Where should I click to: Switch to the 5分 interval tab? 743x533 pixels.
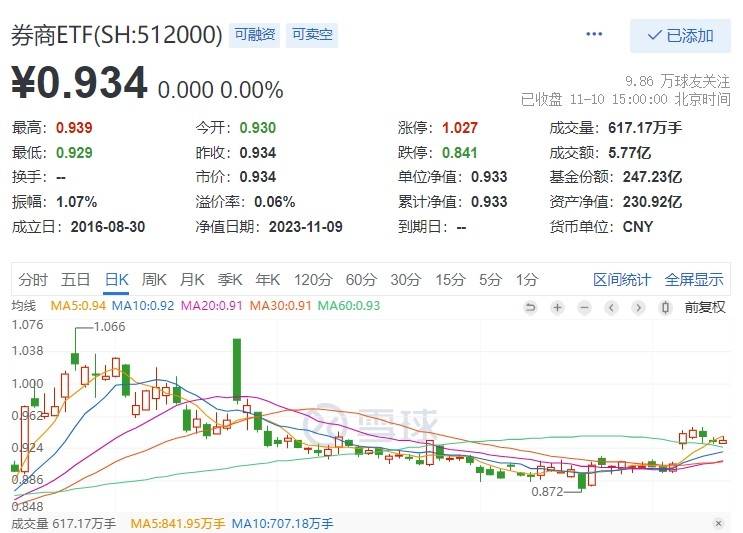pyautogui.click(x=490, y=280)
